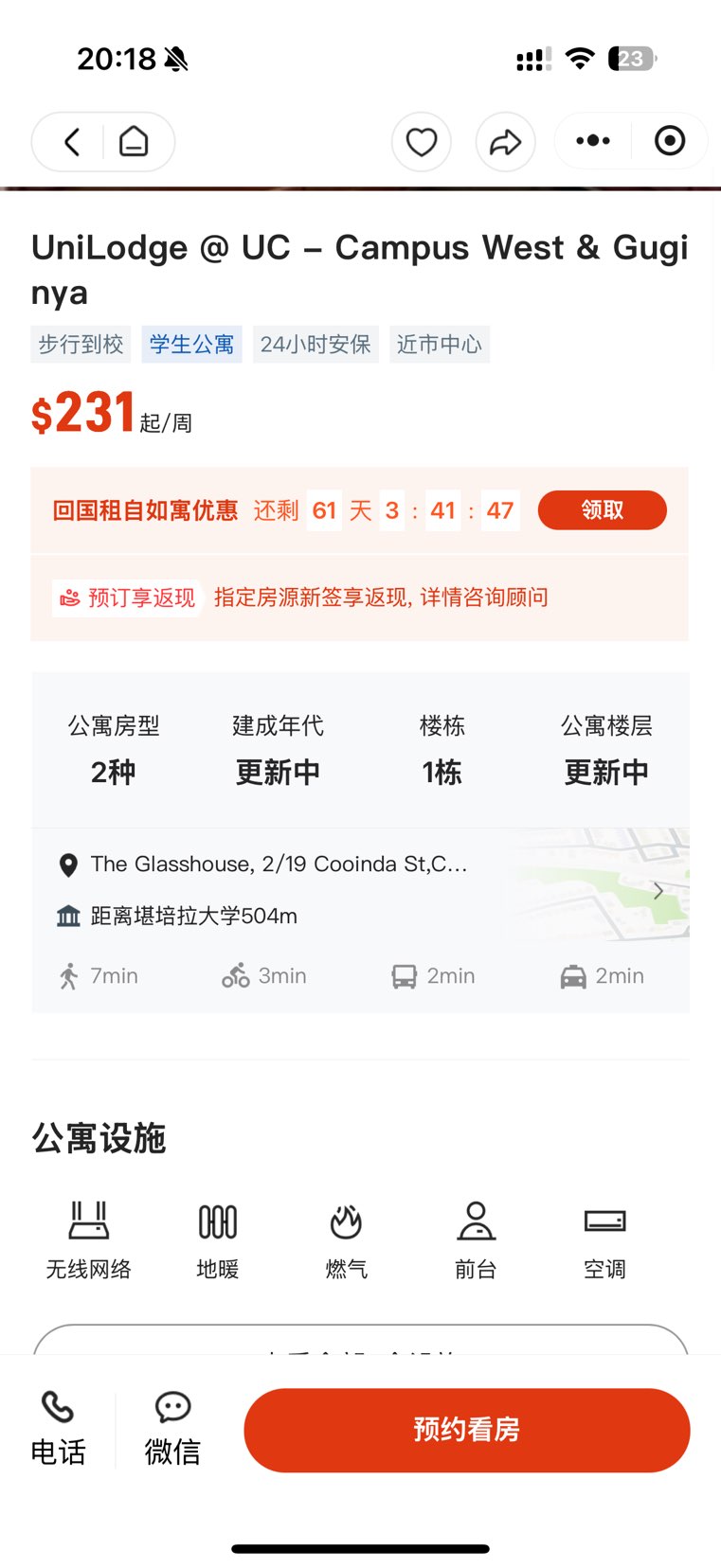This screenshot has height=1568, width=721.
Task: Go back to the previous page
Action: point(72,142)
